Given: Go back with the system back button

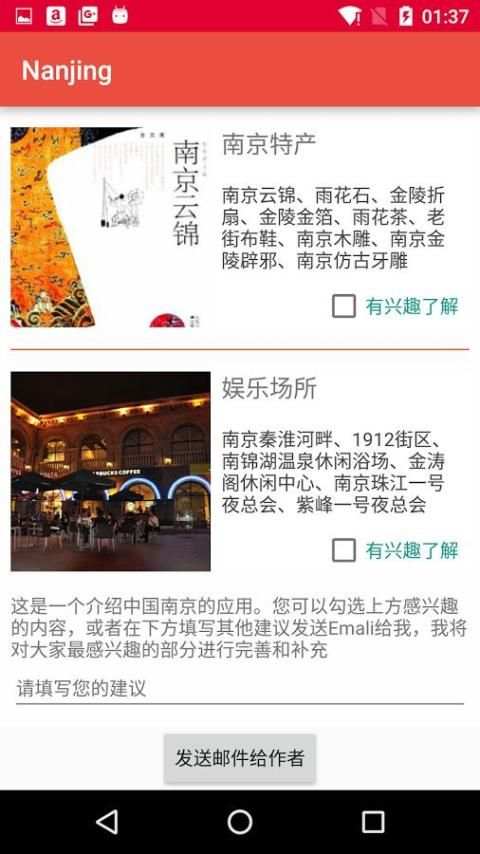Looking at the screenshot, I should point(107,821).
